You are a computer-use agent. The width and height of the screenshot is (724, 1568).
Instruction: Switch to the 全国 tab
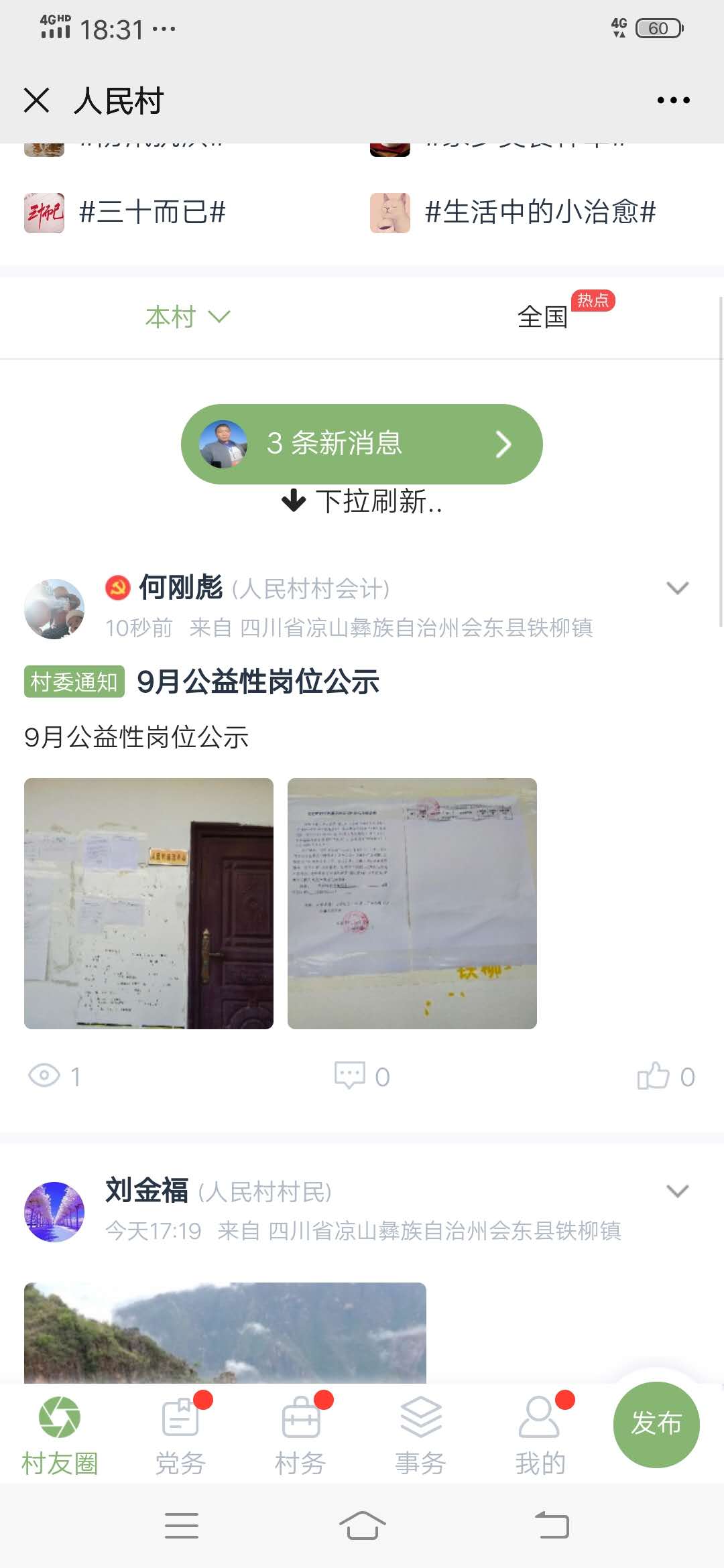point(543,317)
